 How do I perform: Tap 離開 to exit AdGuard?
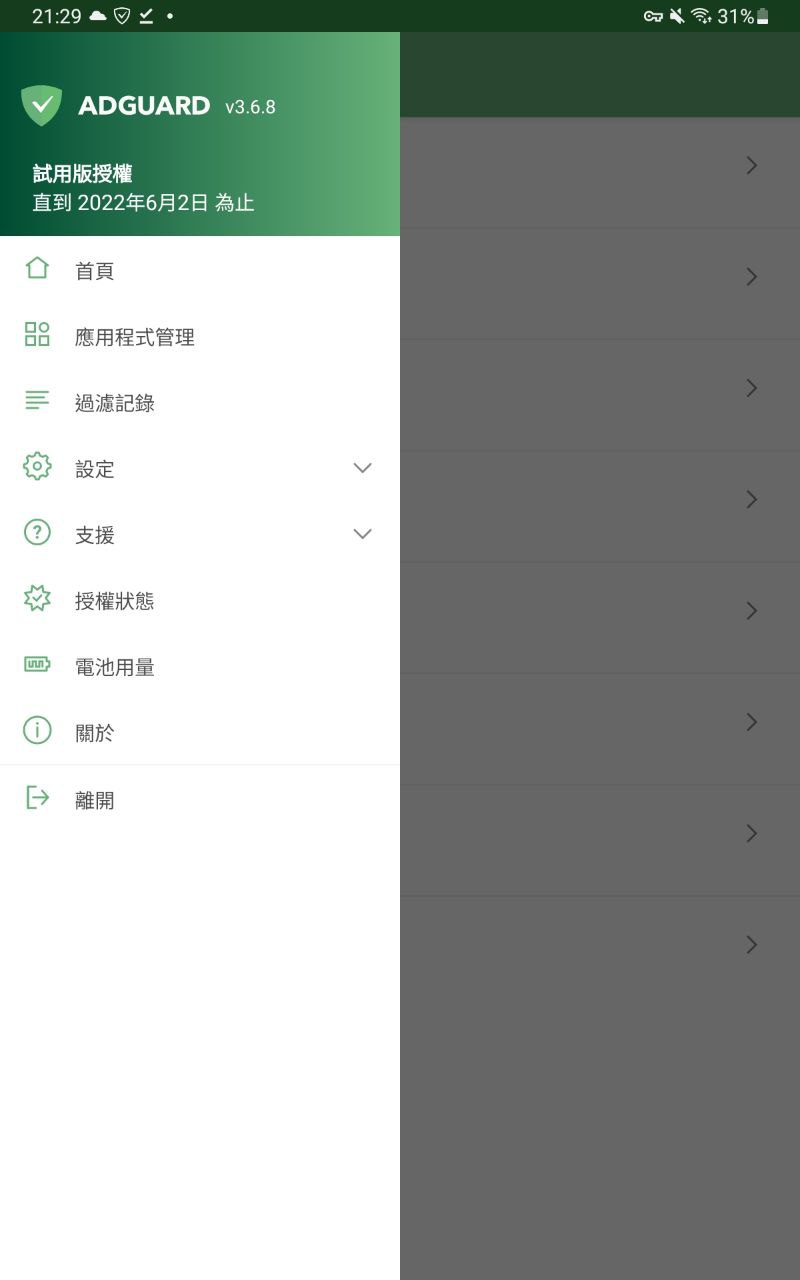[95, 800]
